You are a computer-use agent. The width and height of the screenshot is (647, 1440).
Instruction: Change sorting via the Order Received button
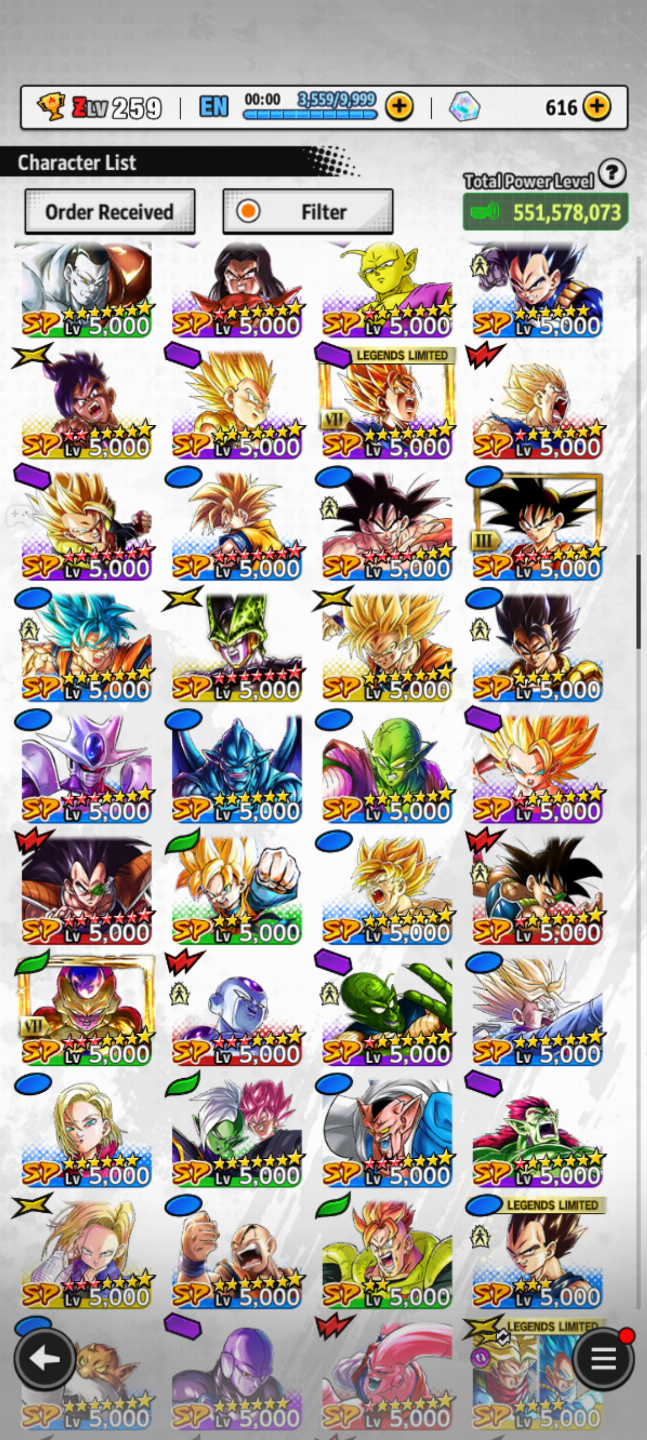click(110, 212)
